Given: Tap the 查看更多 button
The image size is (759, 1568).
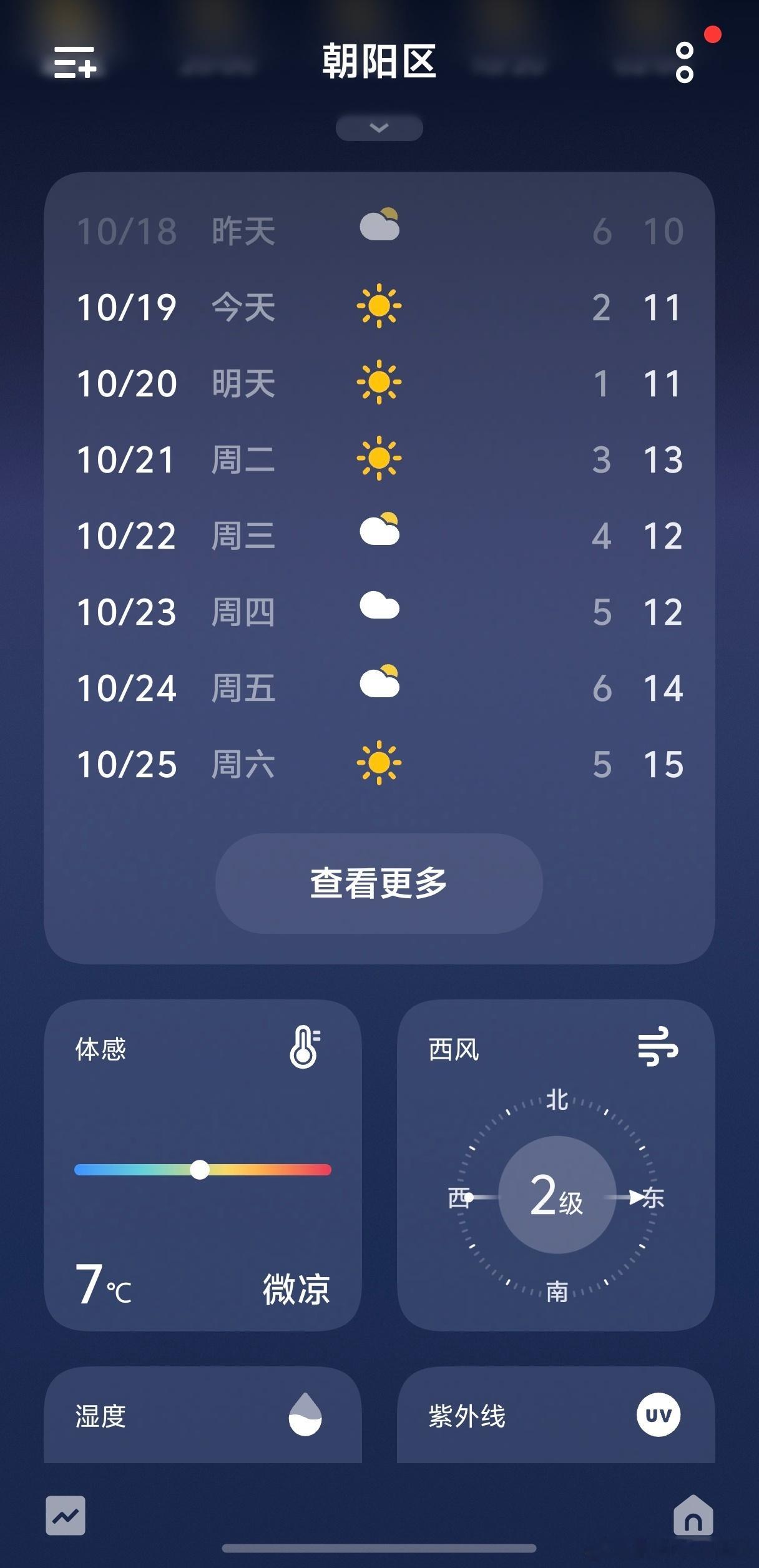Looking at the screenshot, I should pyautogui.click(x=379, y=883).
